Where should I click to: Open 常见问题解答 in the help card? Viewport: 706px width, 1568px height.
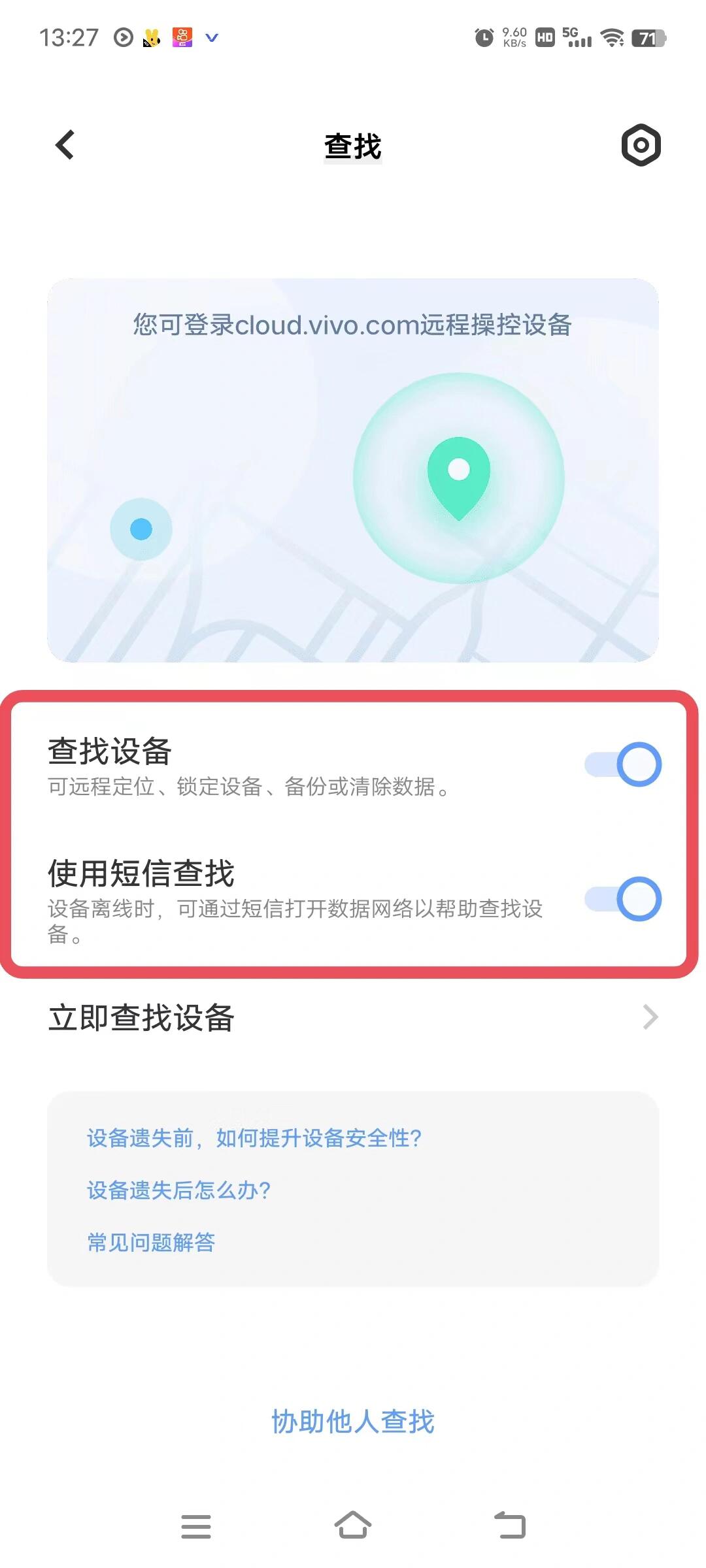click(153, 1241)
